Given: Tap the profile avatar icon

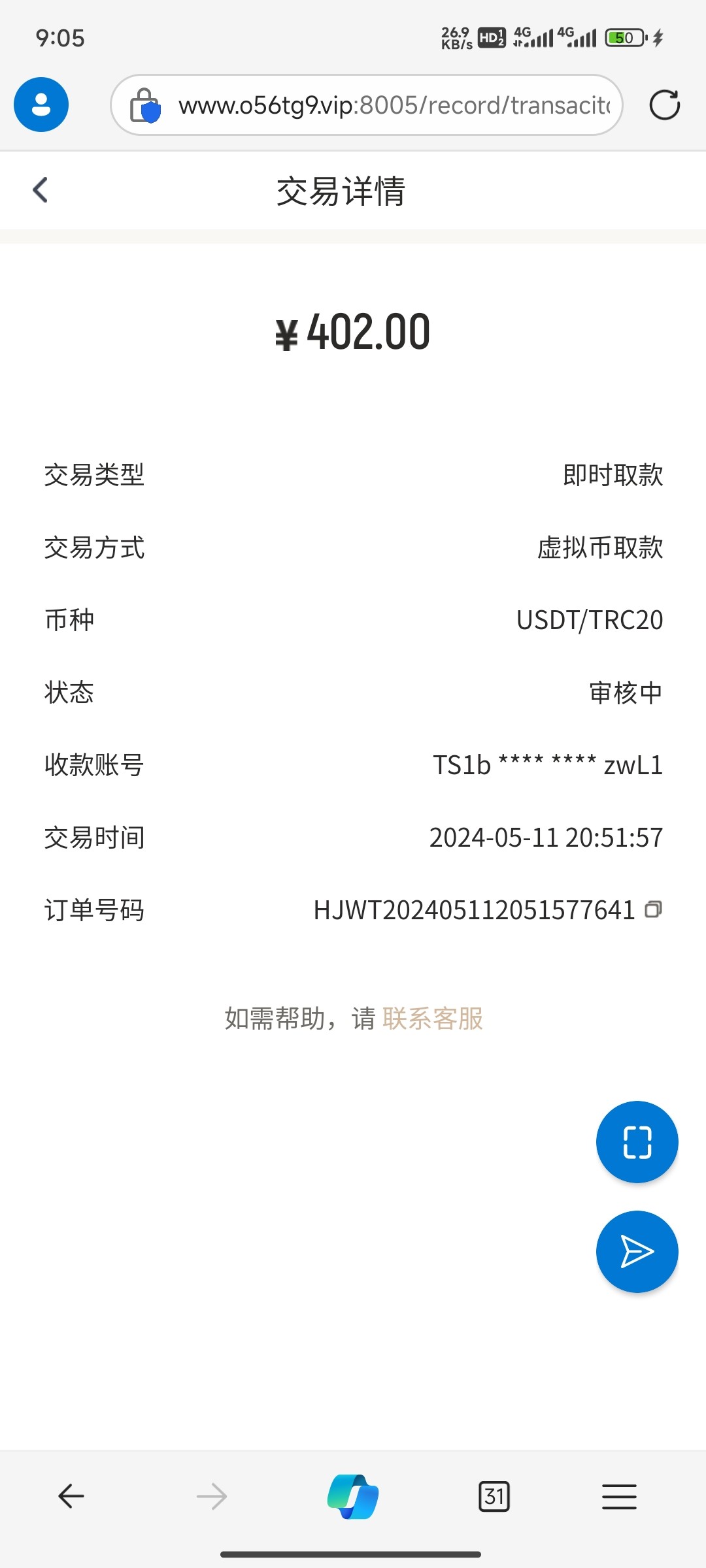Looking at the screenshot, I should [41, 105].
